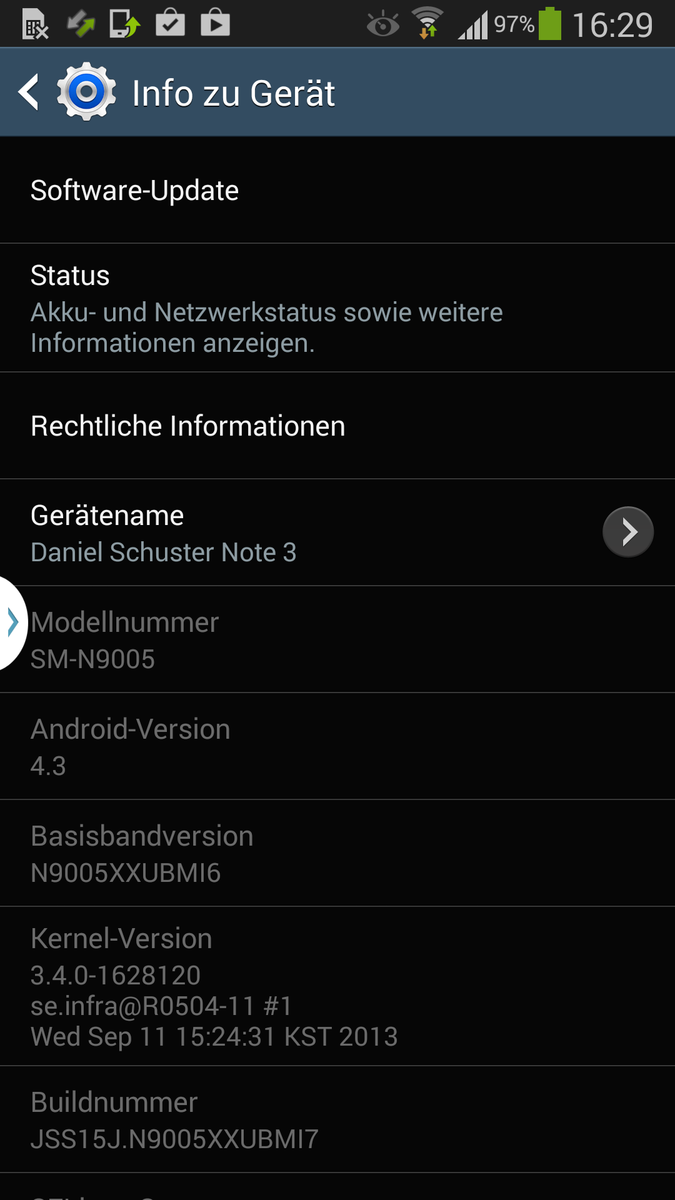Tap the arrow next to Gerätename
675x1200 pixels.
pyautogui.click(x=628, y=532)
